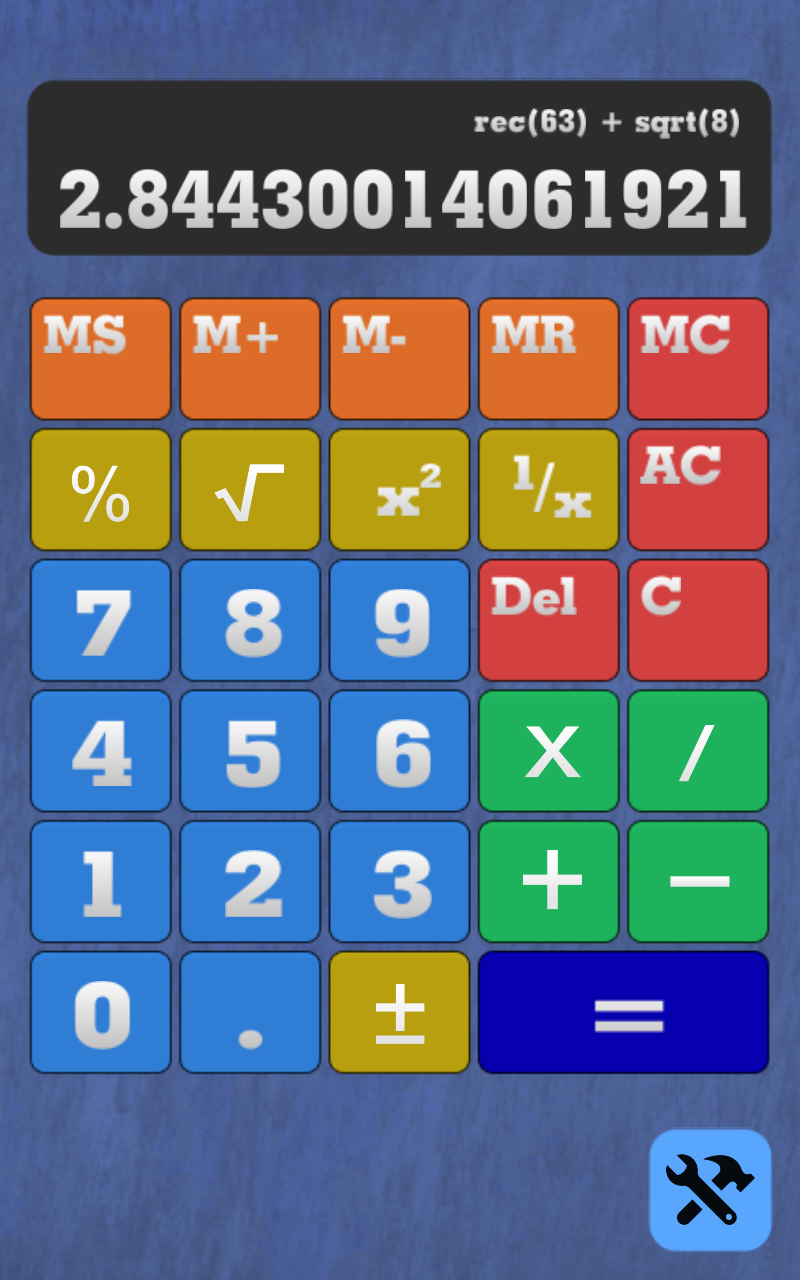
Task: Apply the percent function
Action: point(100,489)
